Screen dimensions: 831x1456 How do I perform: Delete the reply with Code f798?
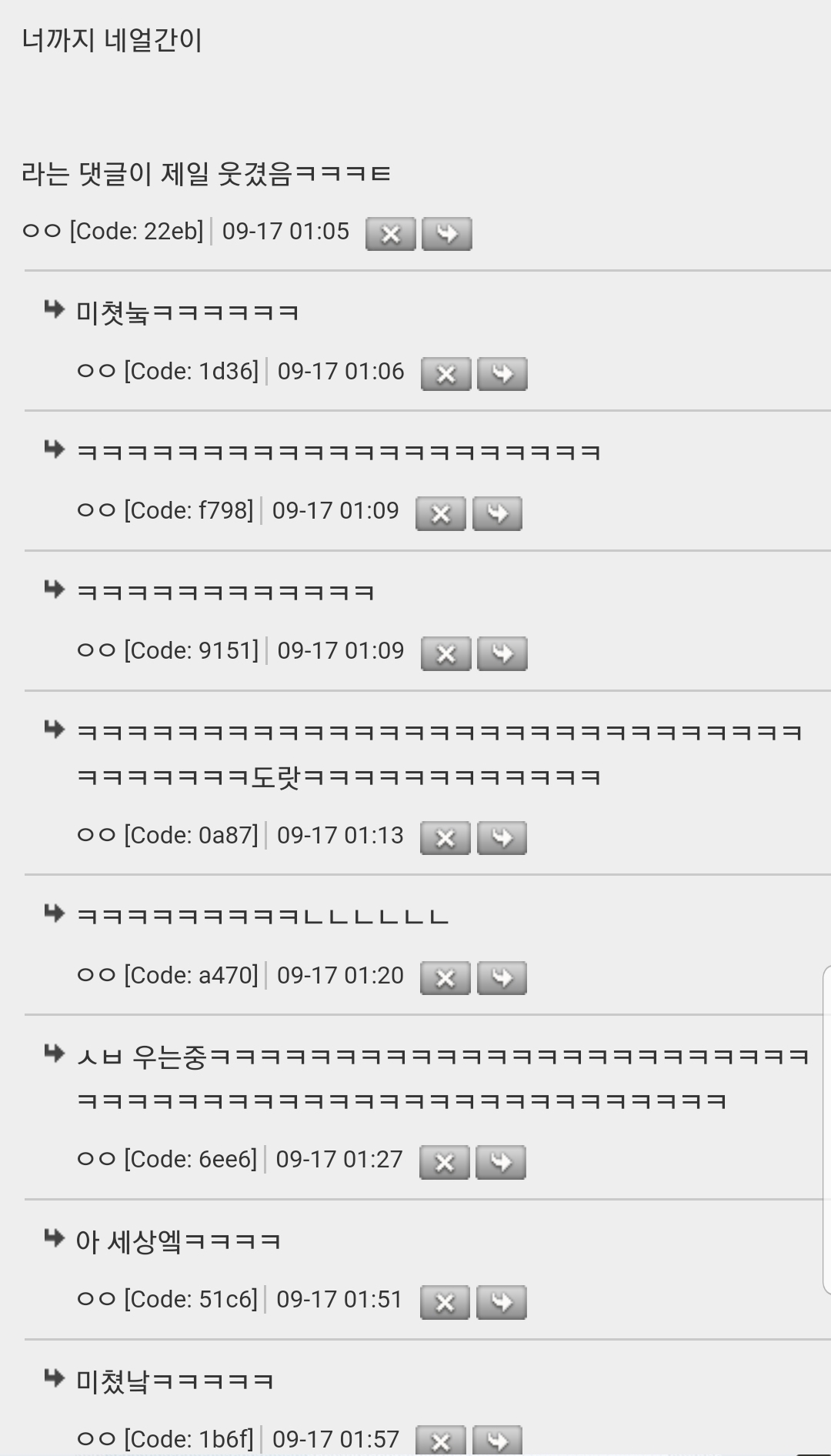[441, 513]
